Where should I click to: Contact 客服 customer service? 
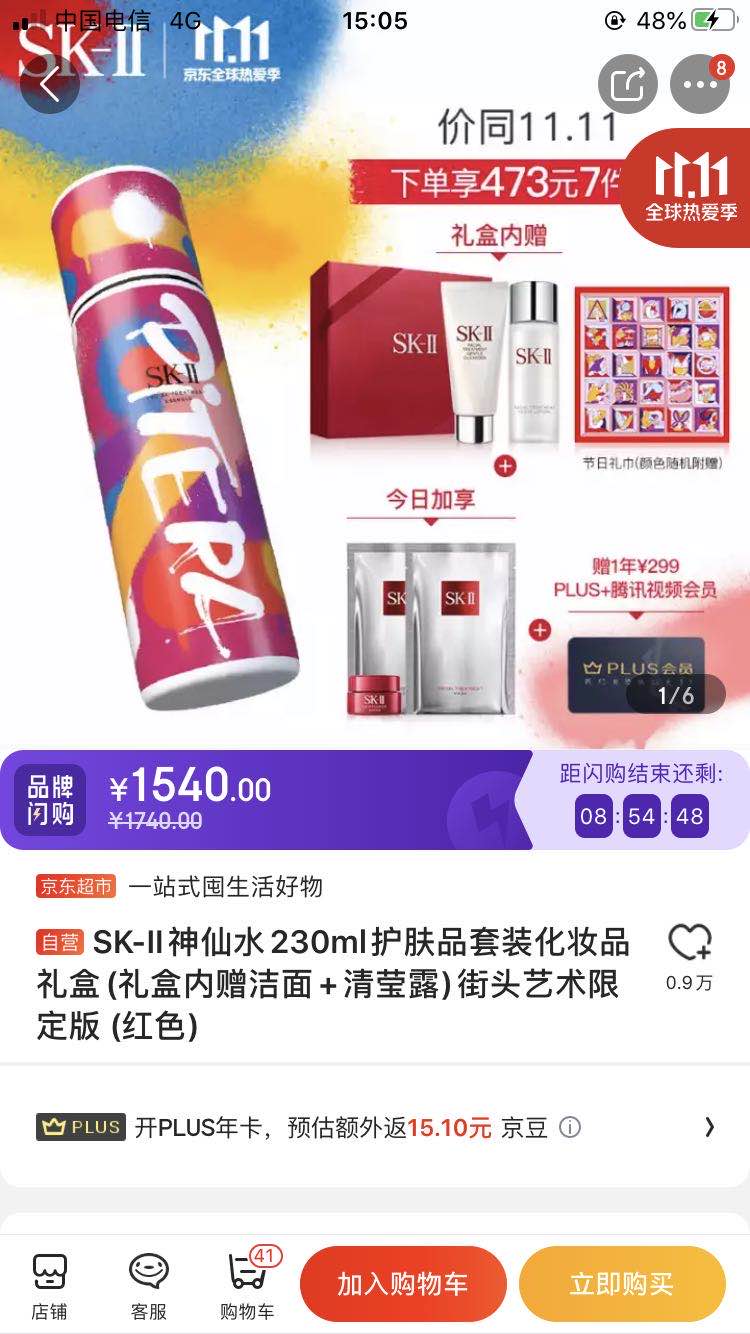(x=148, y=1285)
